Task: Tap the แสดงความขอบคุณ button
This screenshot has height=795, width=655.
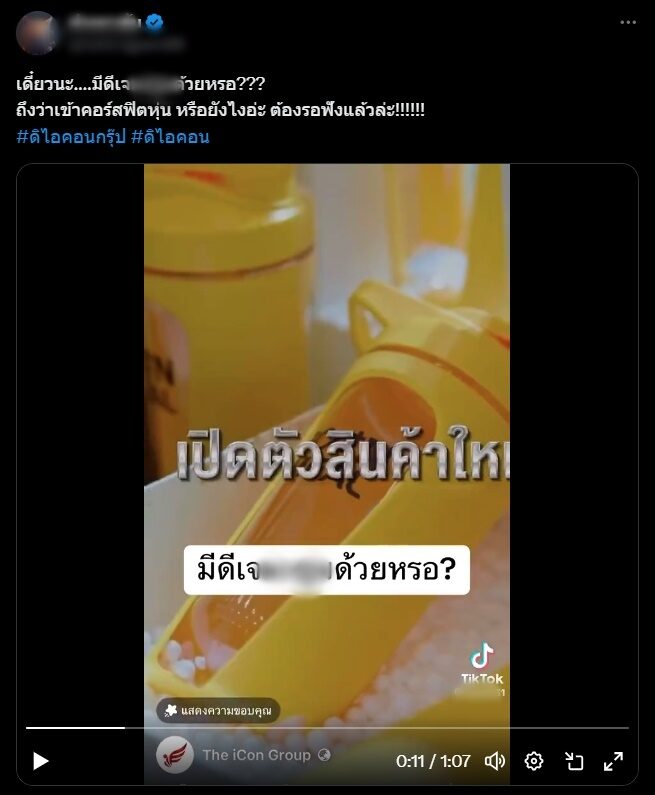Action: [x=218, y=711]
